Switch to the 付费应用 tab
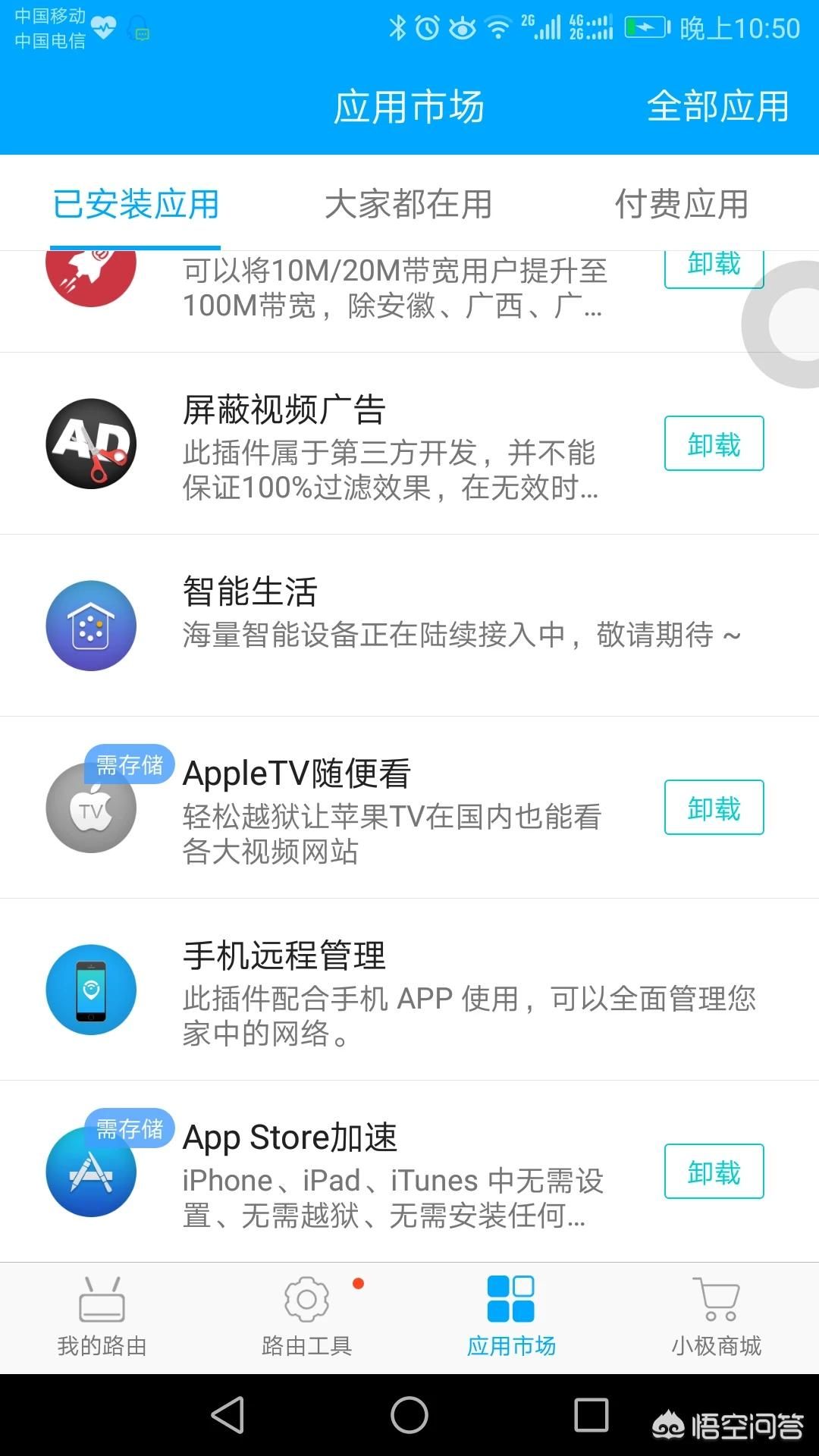Screen dimensions: 819x1456 [x=681, y=204]
